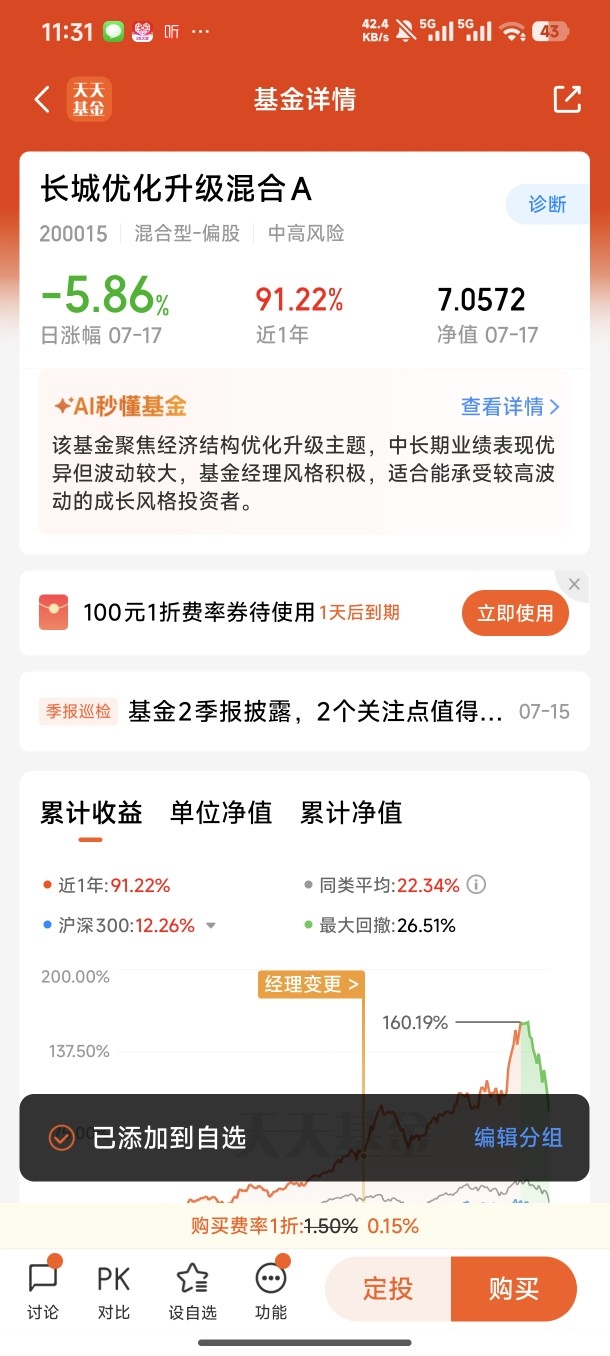Open the PK 对比 comparison tool
The image size is (610, 1356).
[114, 1290]
